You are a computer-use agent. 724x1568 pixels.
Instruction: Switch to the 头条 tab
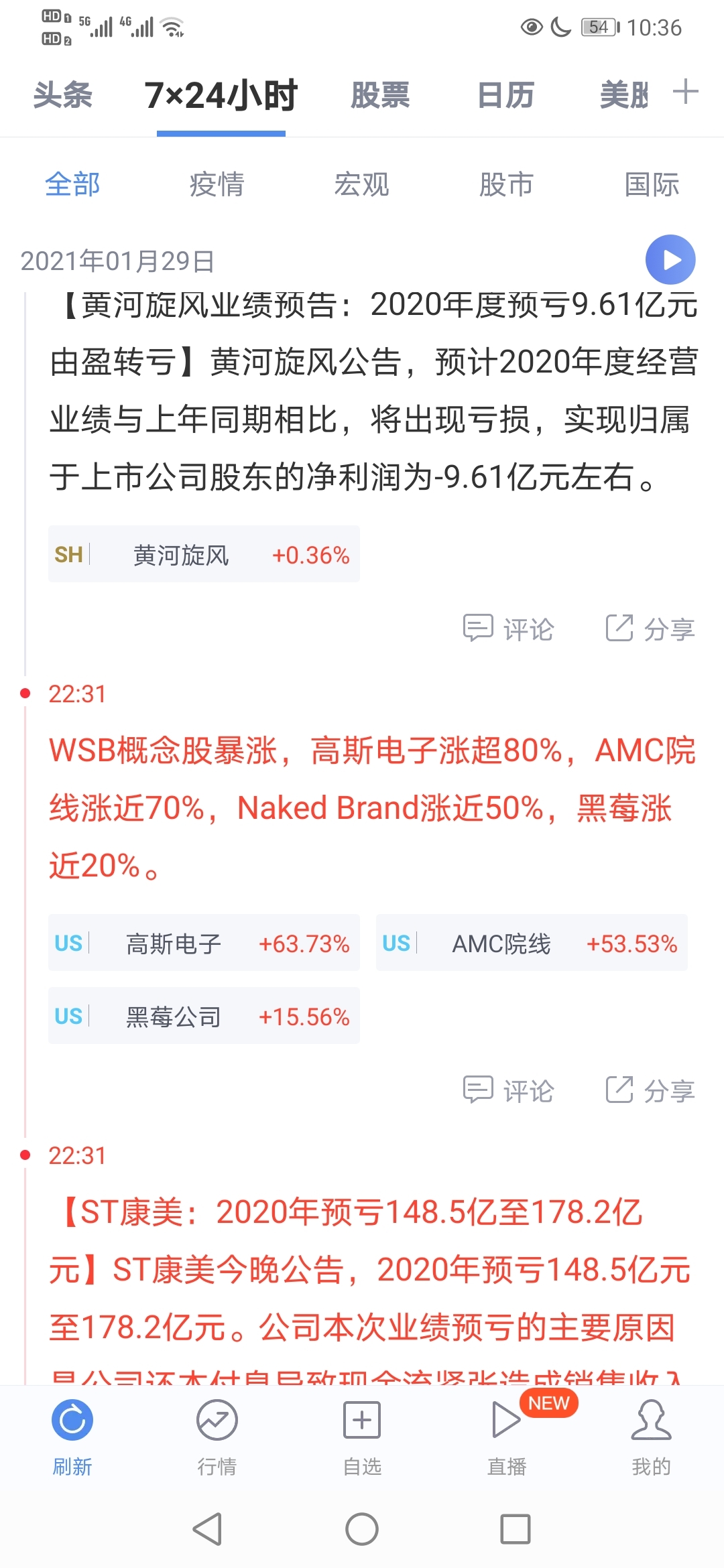[65, 96]
